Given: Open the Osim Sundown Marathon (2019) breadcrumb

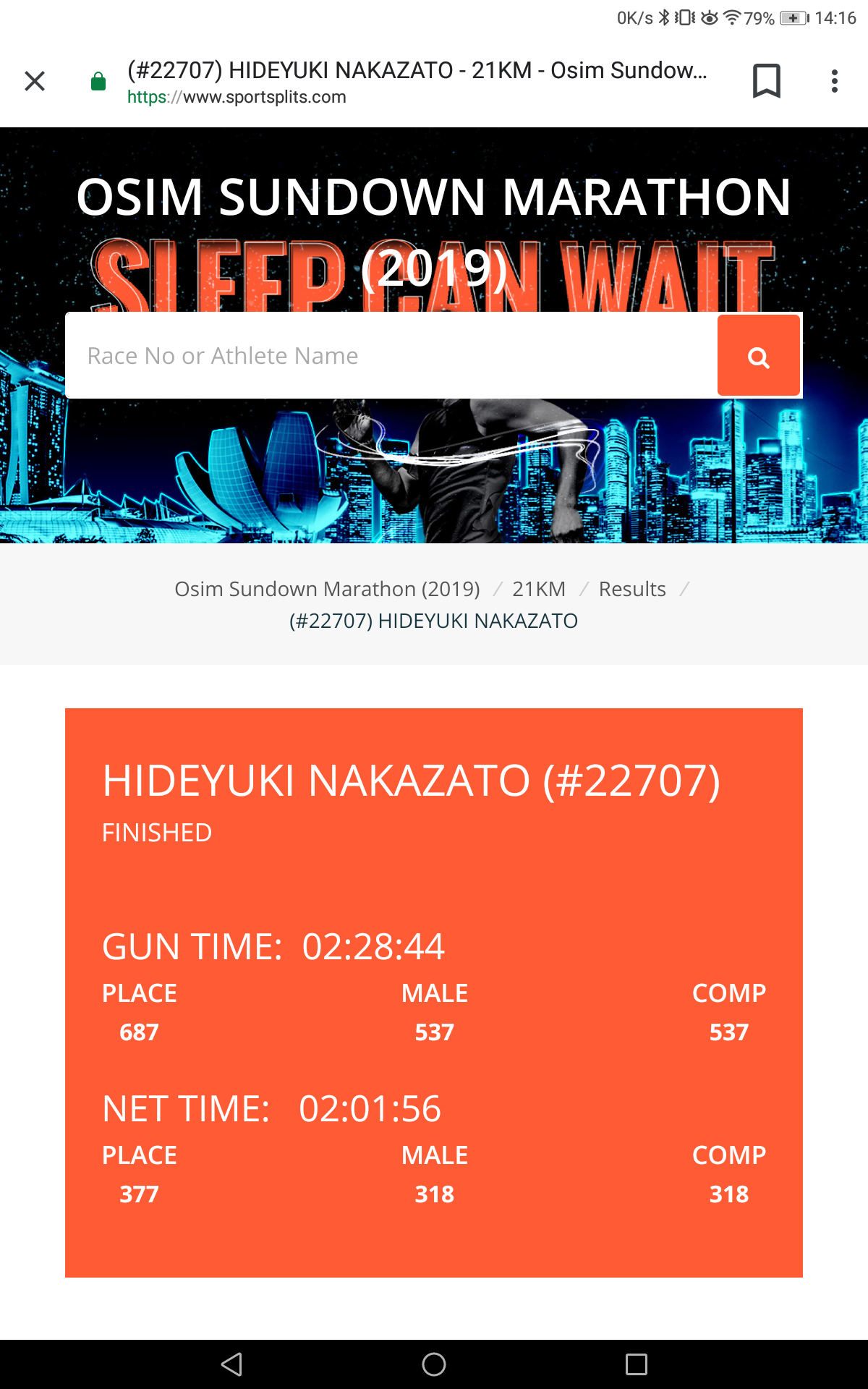Looking at the screenshot, I should [327, 589].
